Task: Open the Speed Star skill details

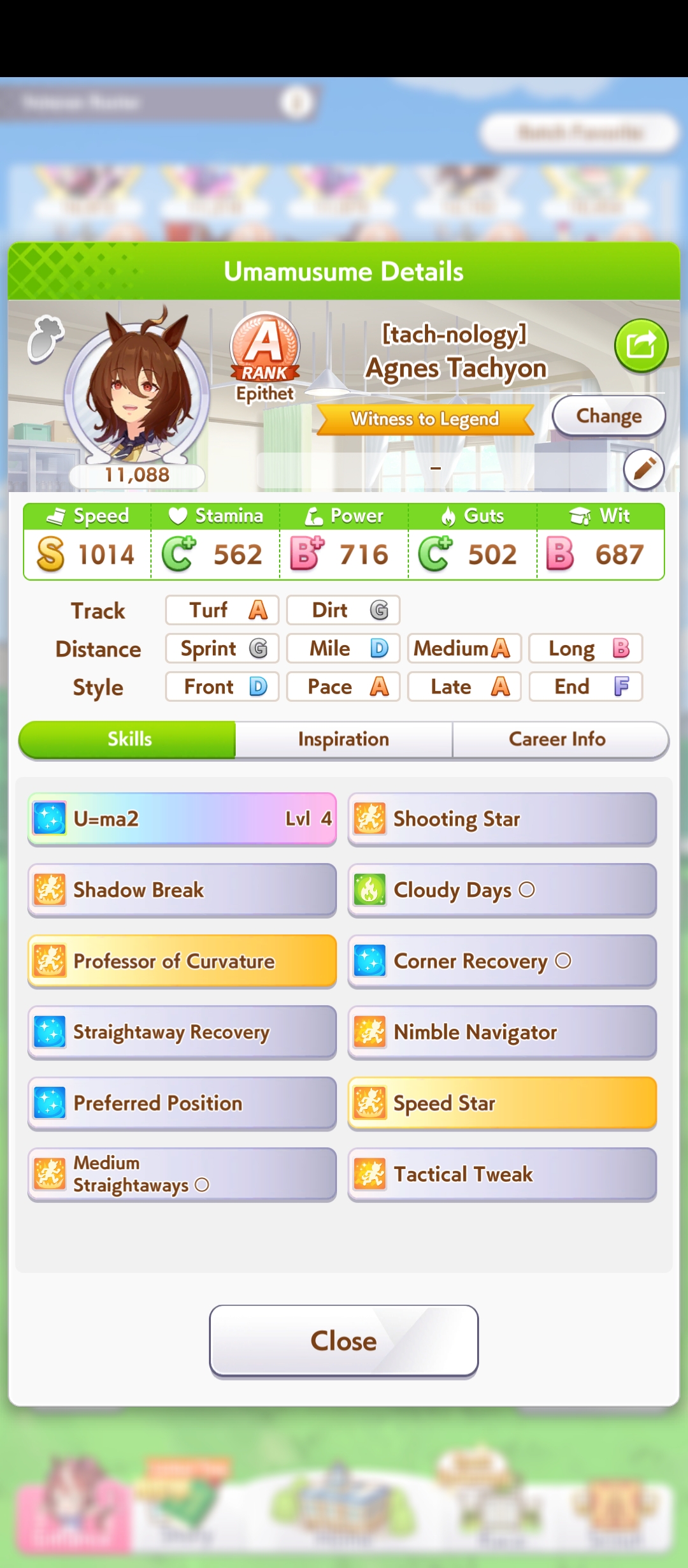Action: 502,1103
